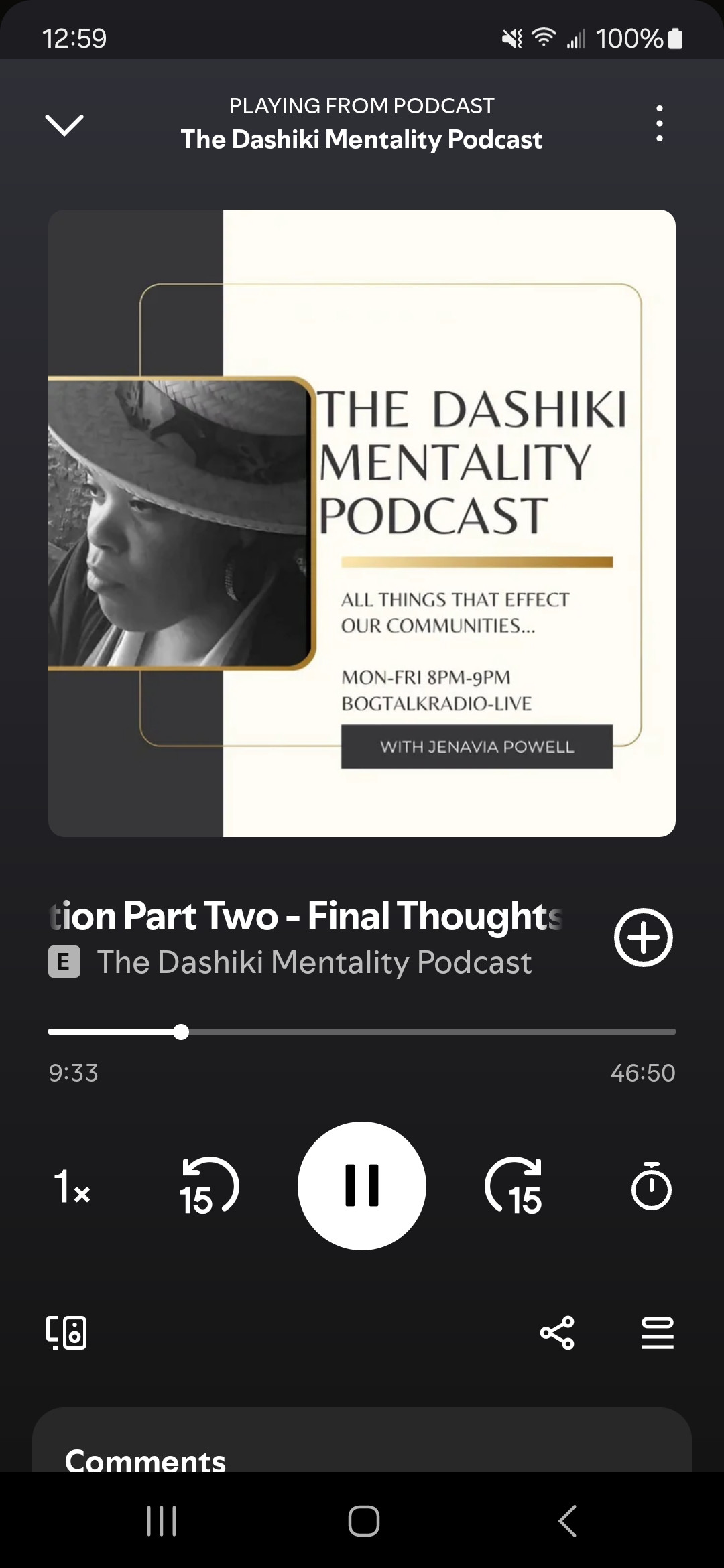Viewport: 724px width, 1568px height.
Task: Open the play queue
Action: click(x=657, y=1332)
